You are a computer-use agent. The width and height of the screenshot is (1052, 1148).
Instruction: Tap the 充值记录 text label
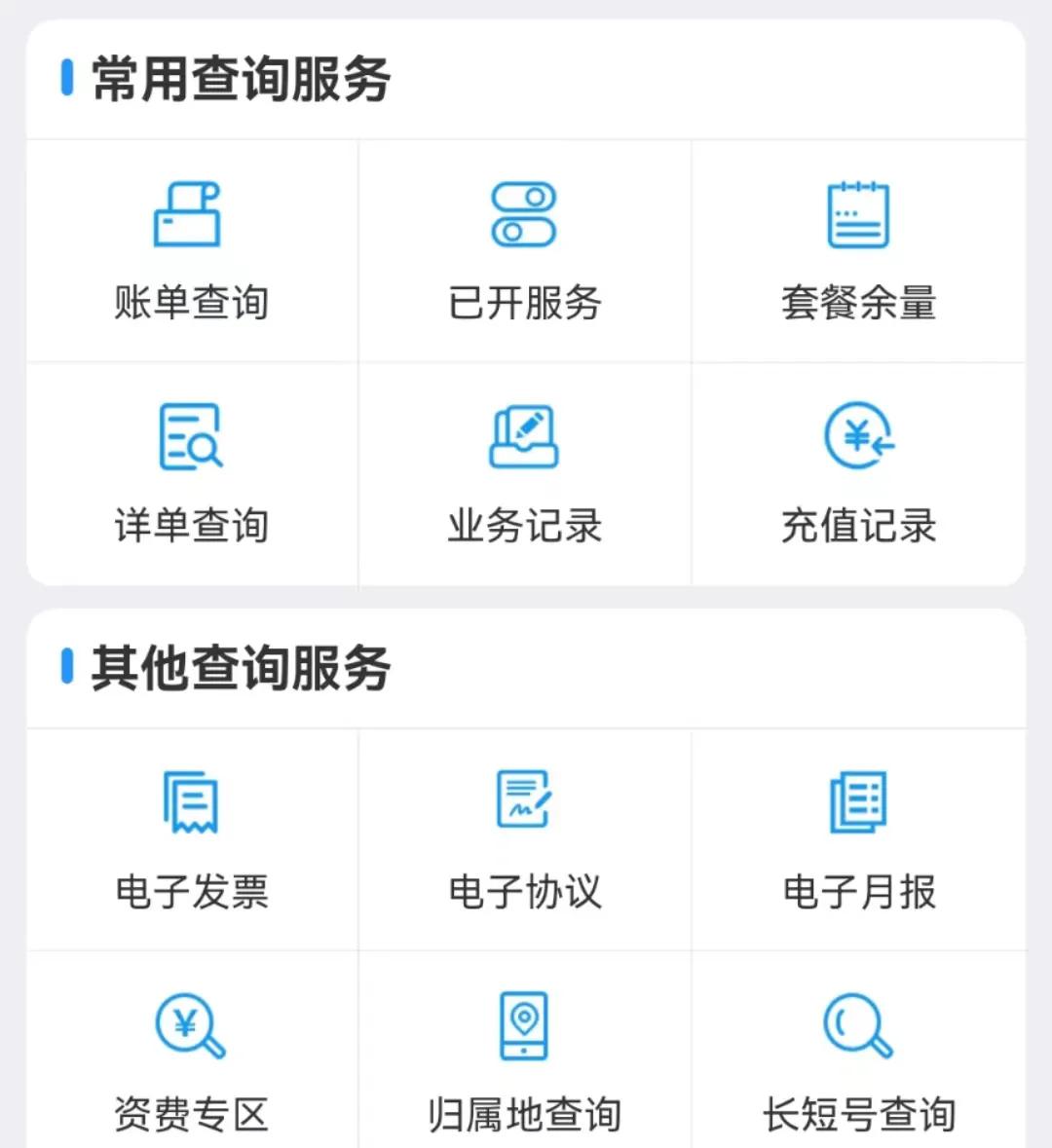tap(859, 527)
